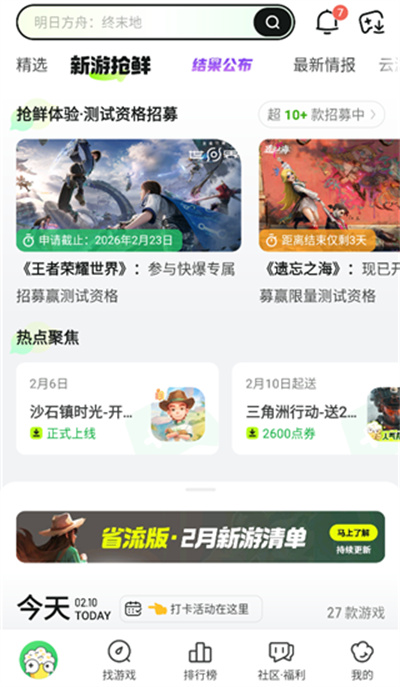Open the notifications bell
The height and width of the screenshot is (687, 400).
tap(328, 22)
